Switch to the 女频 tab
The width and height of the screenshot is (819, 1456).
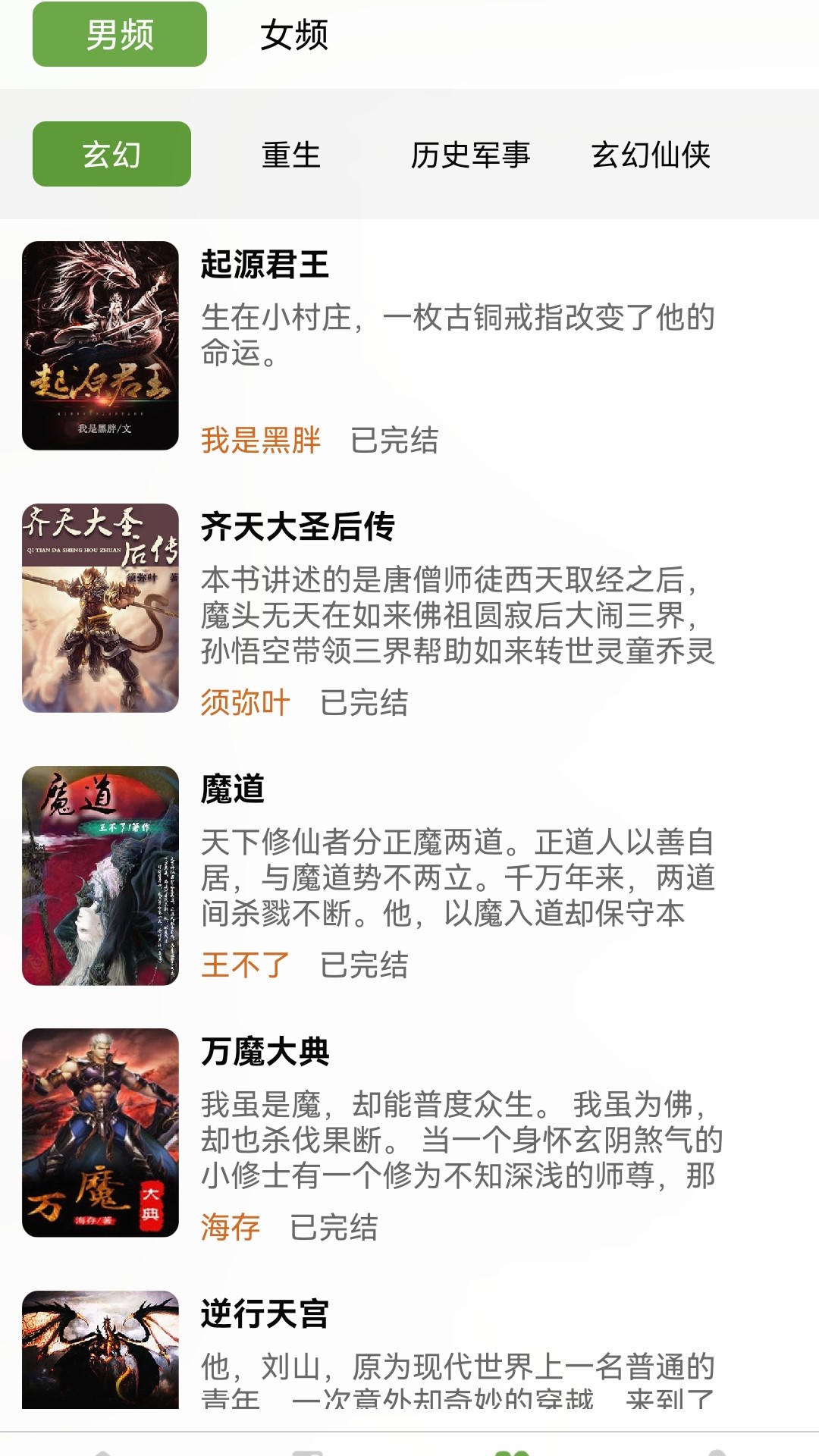tap(294, 34)
